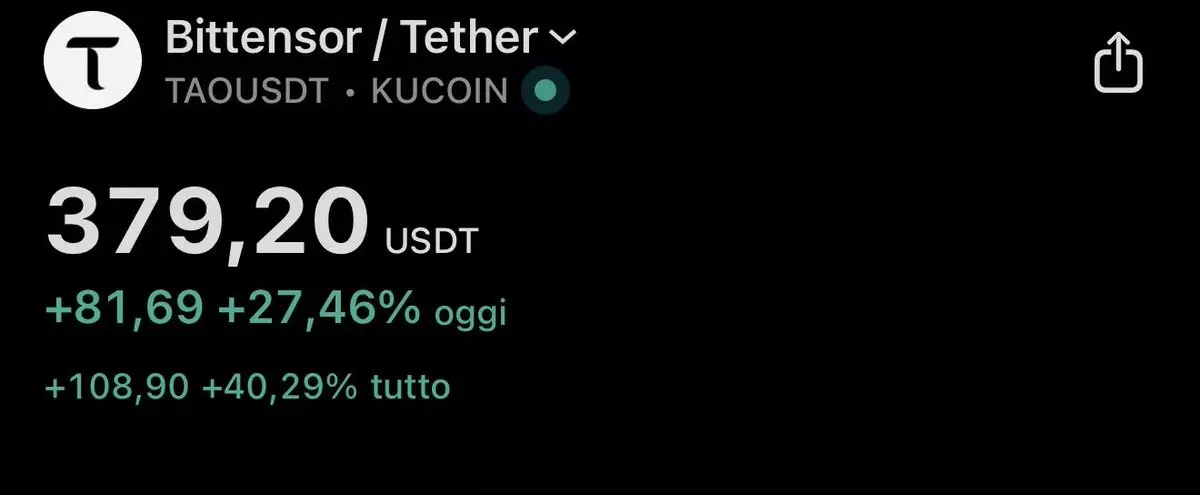This screenshot has width=1200, height=495.
Task: Share the TAOUSDT chart
Action: tap(1118, 63)
